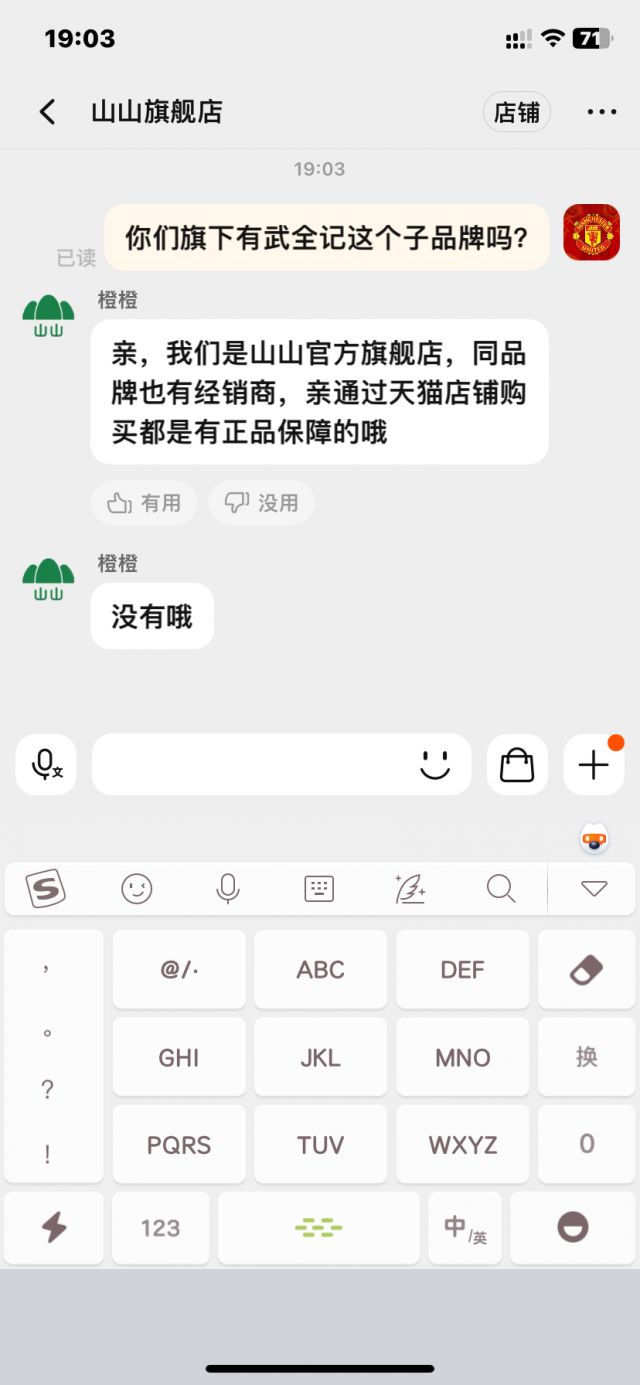This screenshot has height=1385, width=640.
Task: Tap the keyboard microphone in toolbar
Action: pos(228,888)
